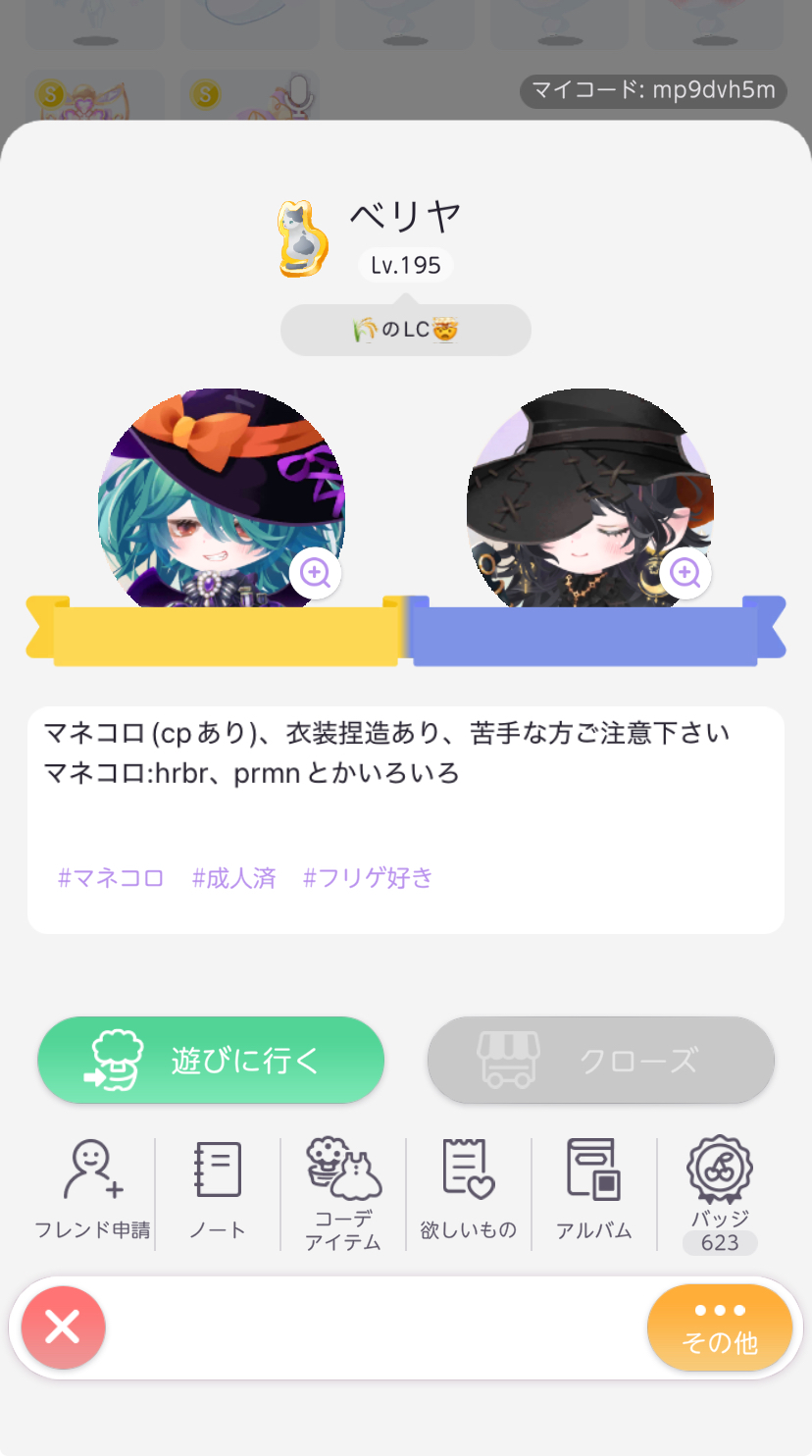Viewport: 812px width, 1456px height.
Task: Select the #成人済 hashtag
Action: [x=234, y=877]
